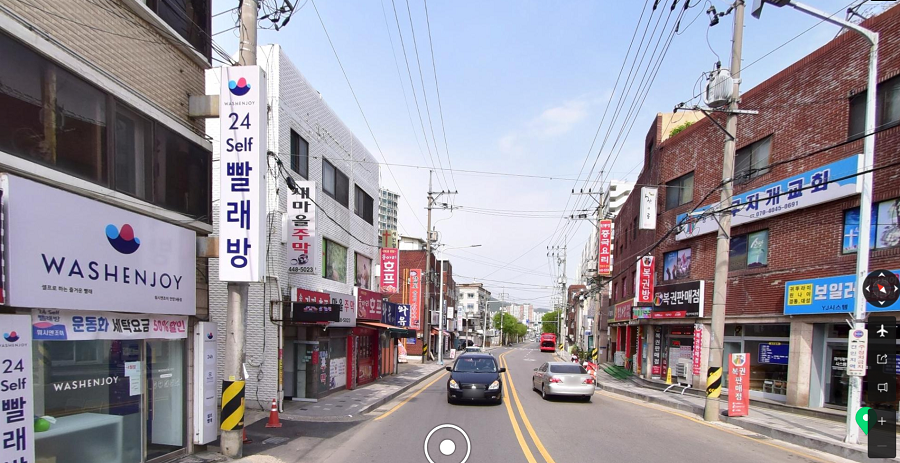Image resolution: width=900 pixels, height=463 pixels.
Task: Switch to aerial view with airplane icon
Action: click(x=882, y=330)
